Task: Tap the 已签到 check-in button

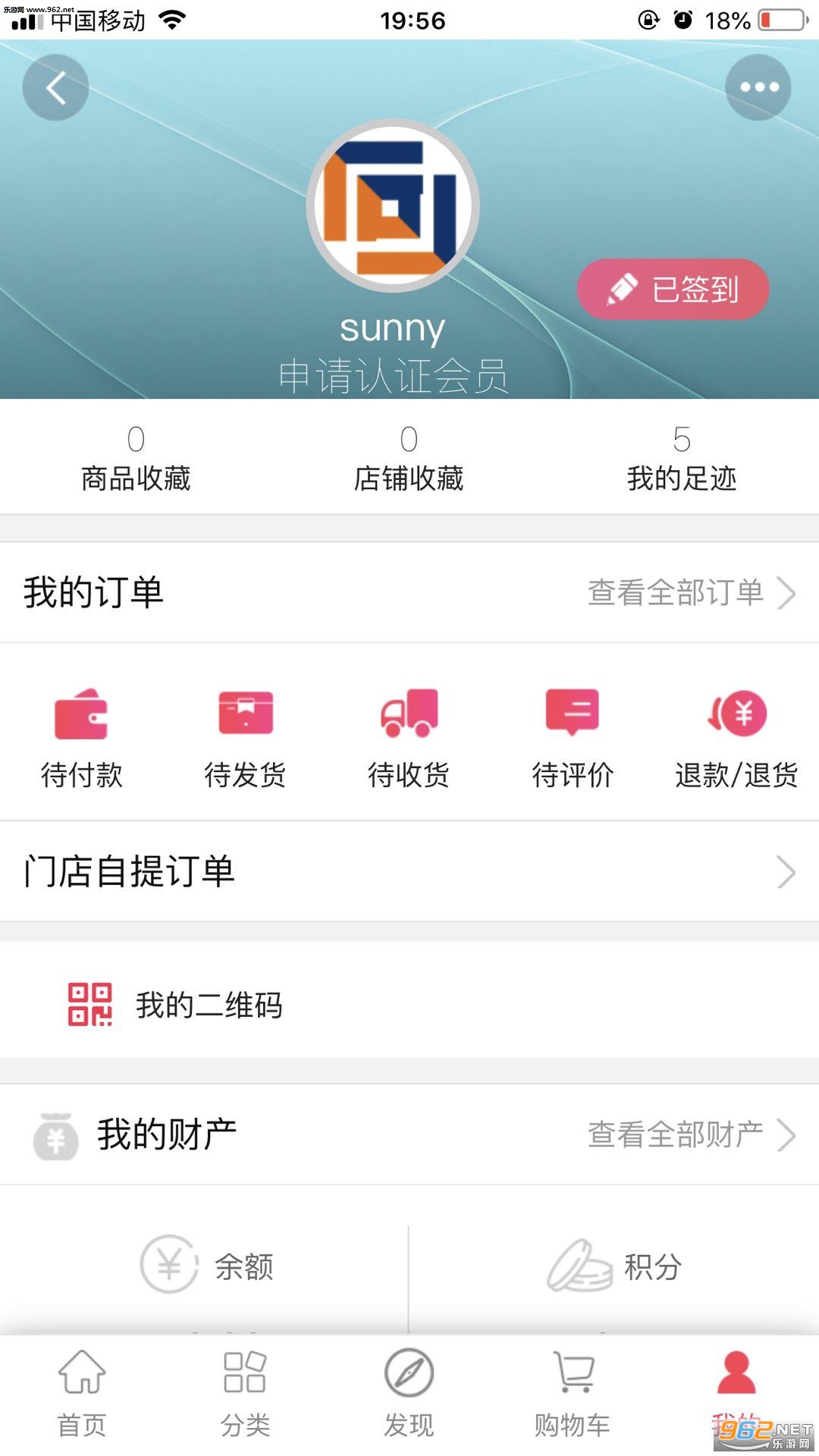Action: click(673, 289)
